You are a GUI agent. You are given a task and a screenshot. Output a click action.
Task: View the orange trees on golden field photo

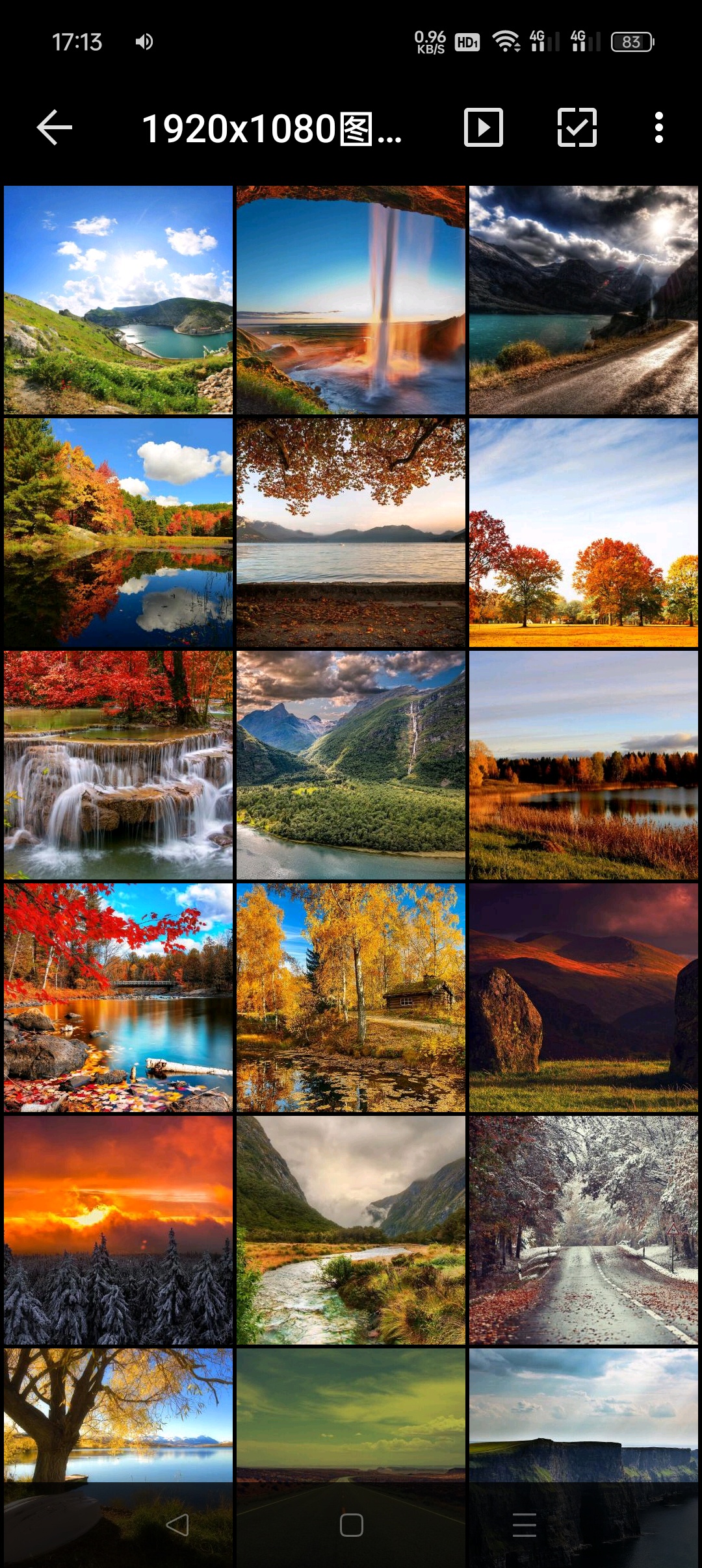pyautogui.click(x=583, y=533)
